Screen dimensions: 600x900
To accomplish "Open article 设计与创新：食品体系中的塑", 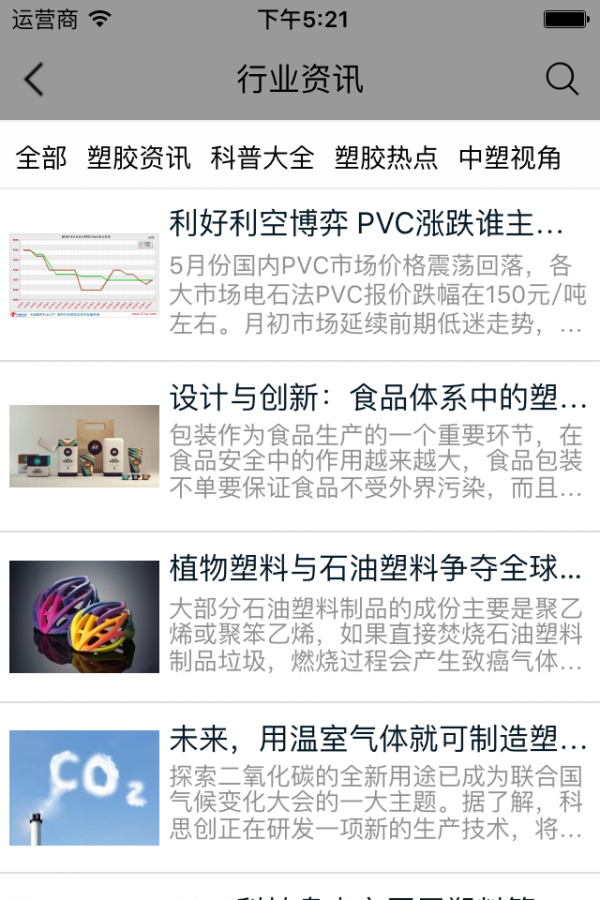I will point(378,398).
